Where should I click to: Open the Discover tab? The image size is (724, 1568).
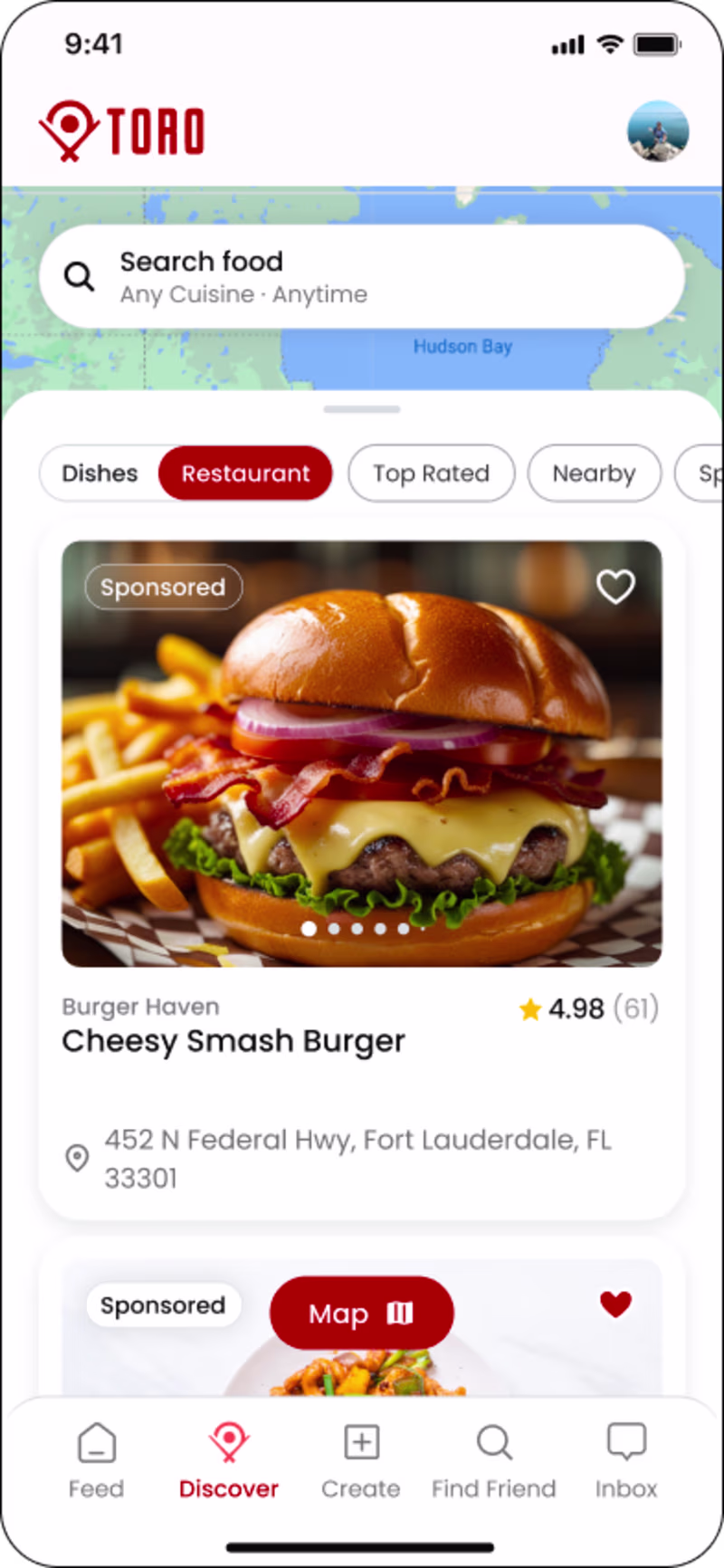click(x=229, y=1459)
